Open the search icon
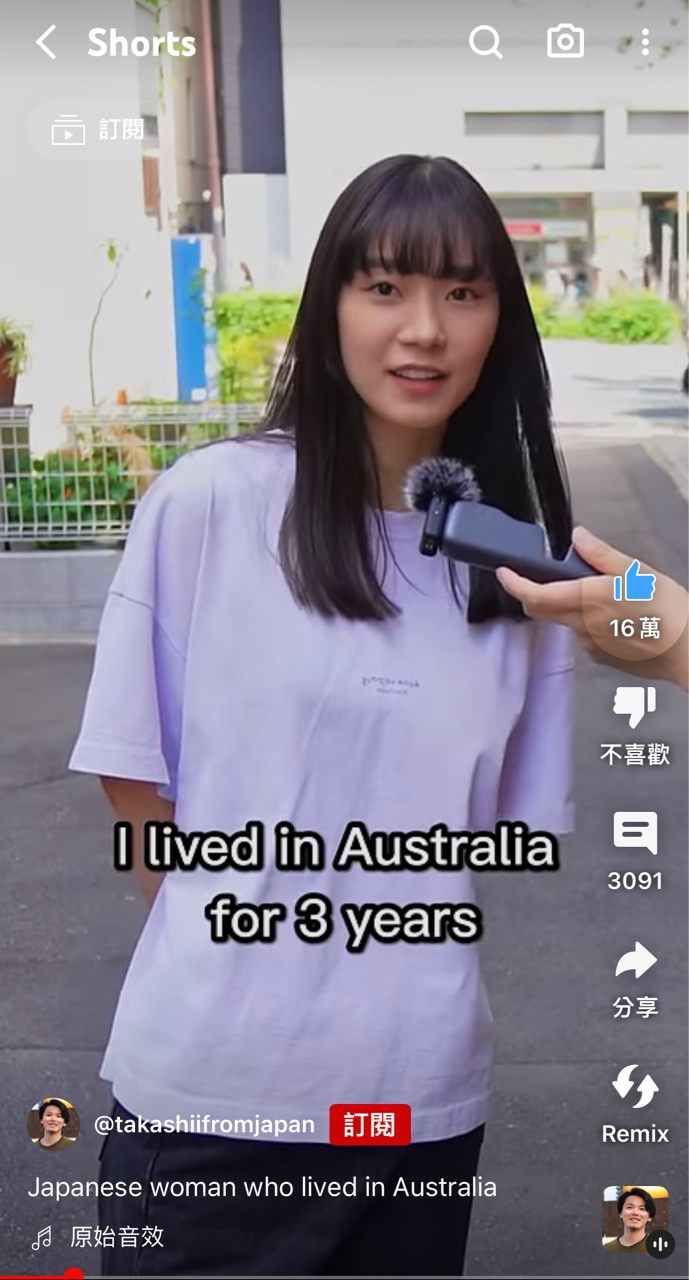 pyautogui.click(x=486, y=42)
